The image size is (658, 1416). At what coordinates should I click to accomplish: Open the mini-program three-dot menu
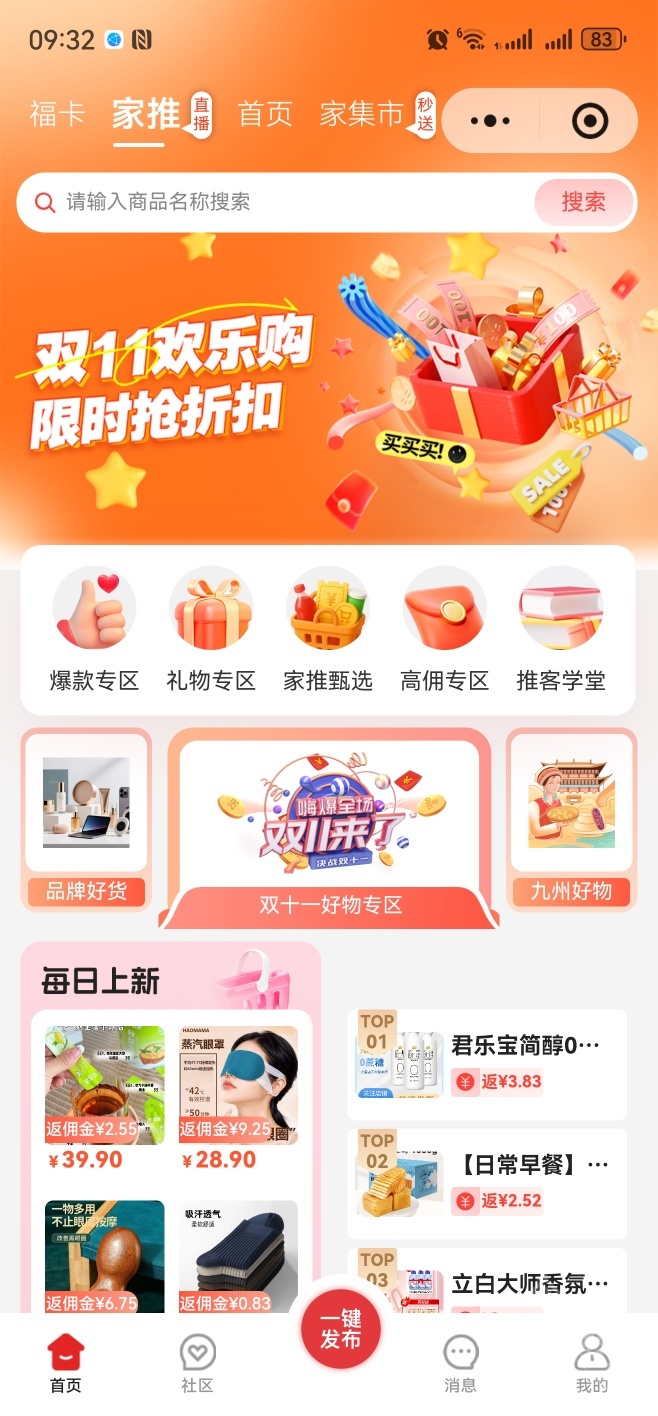coord(490,121)
